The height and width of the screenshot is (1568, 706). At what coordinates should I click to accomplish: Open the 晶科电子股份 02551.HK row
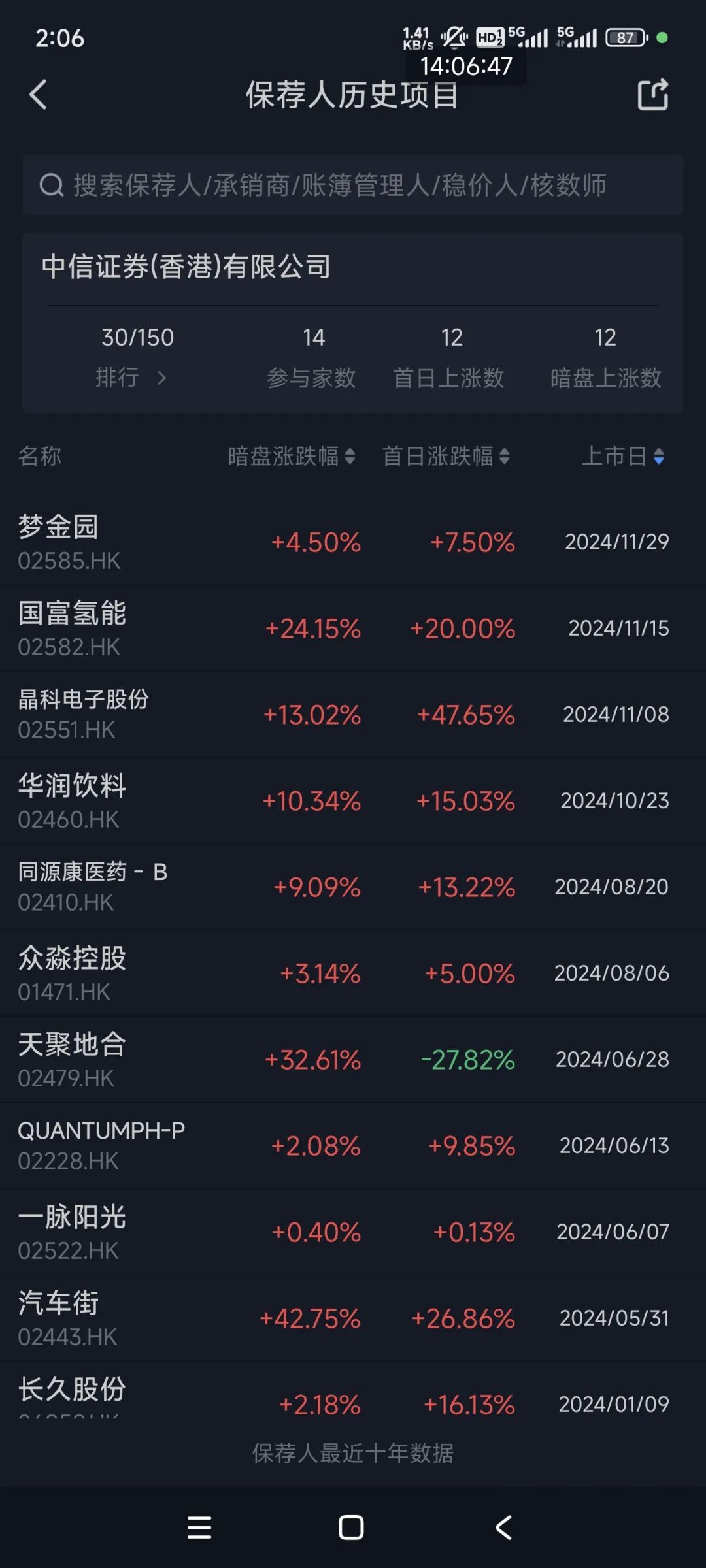click(353, 715)
